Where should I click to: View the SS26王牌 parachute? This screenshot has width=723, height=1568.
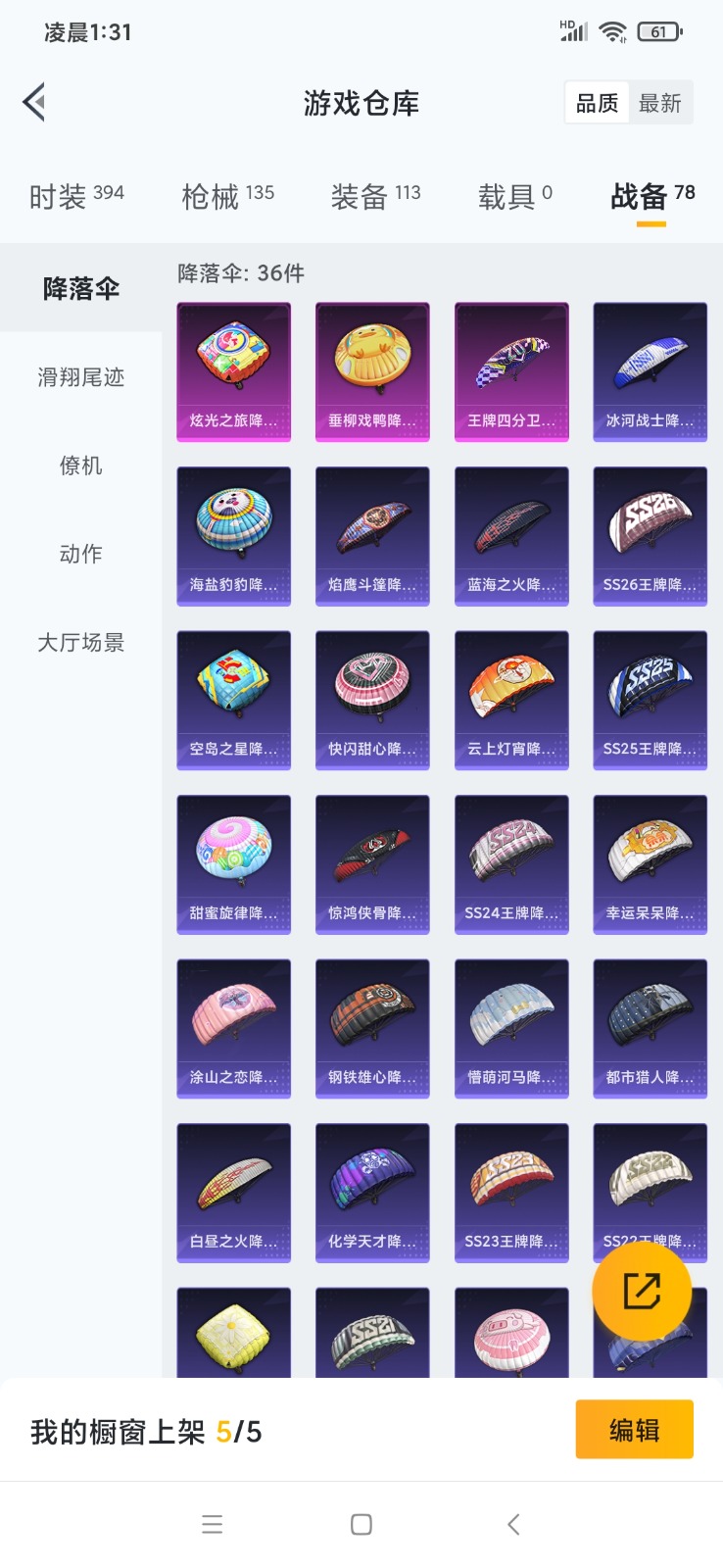point(650,536)
